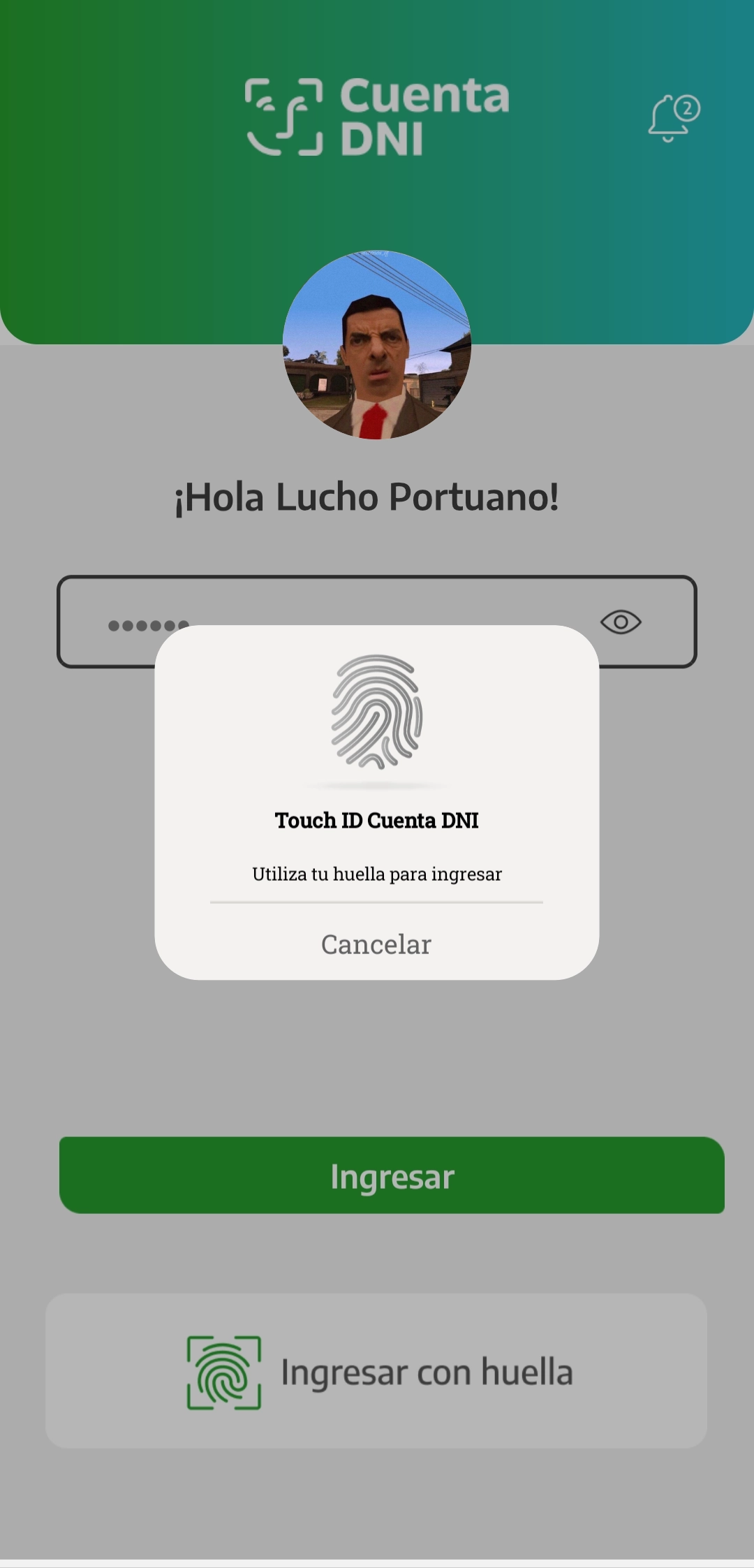This screenshot has height=1568, width=754.
Task: Cancel the Touch ID fingerprint dialog
Action: pos(376,944)
